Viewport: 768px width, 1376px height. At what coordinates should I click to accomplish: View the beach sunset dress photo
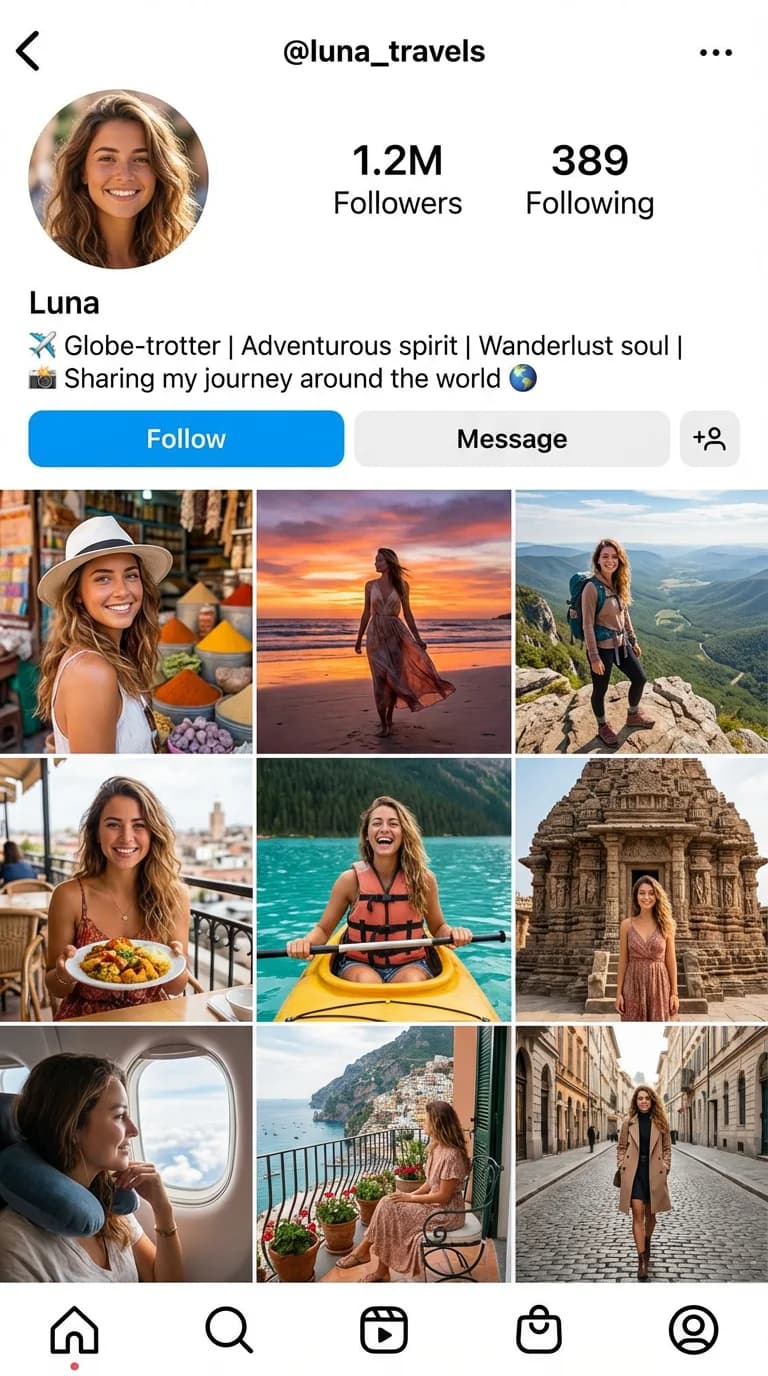384,615
